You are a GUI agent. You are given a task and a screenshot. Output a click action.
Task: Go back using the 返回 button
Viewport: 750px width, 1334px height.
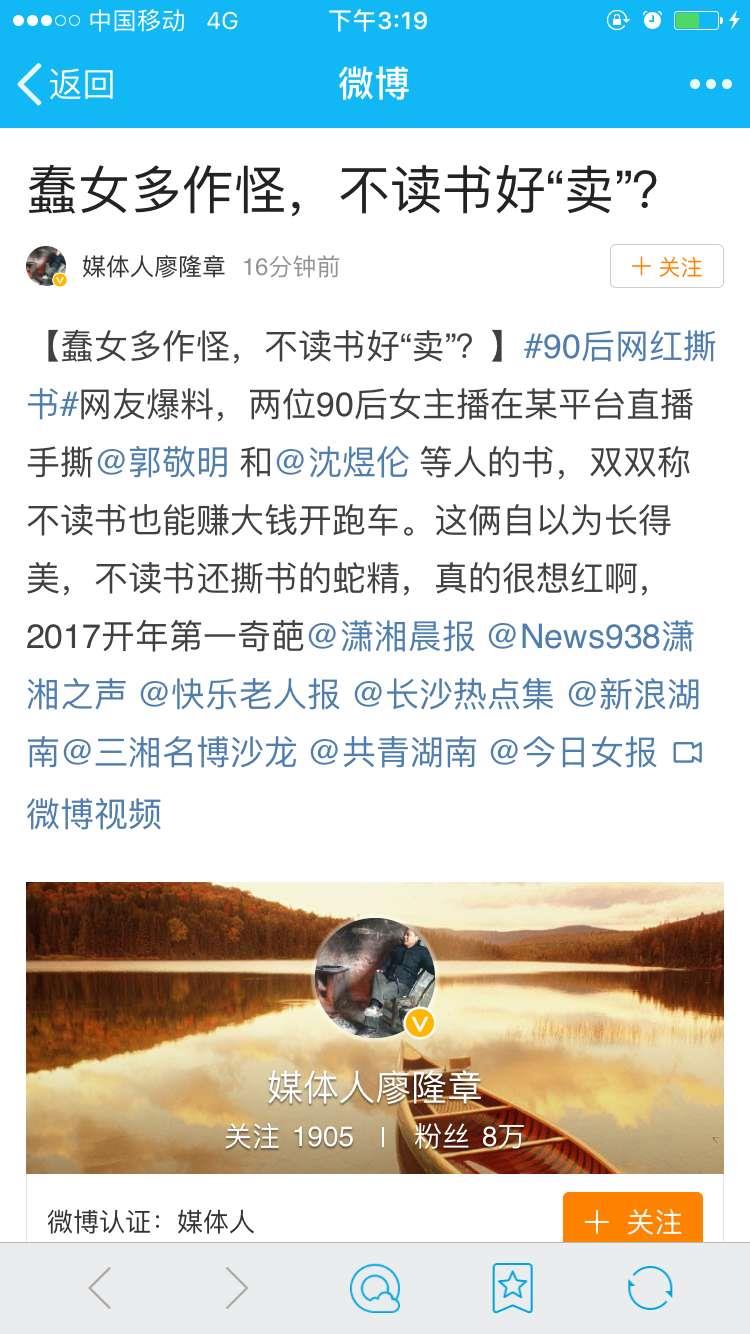[66, 84]
